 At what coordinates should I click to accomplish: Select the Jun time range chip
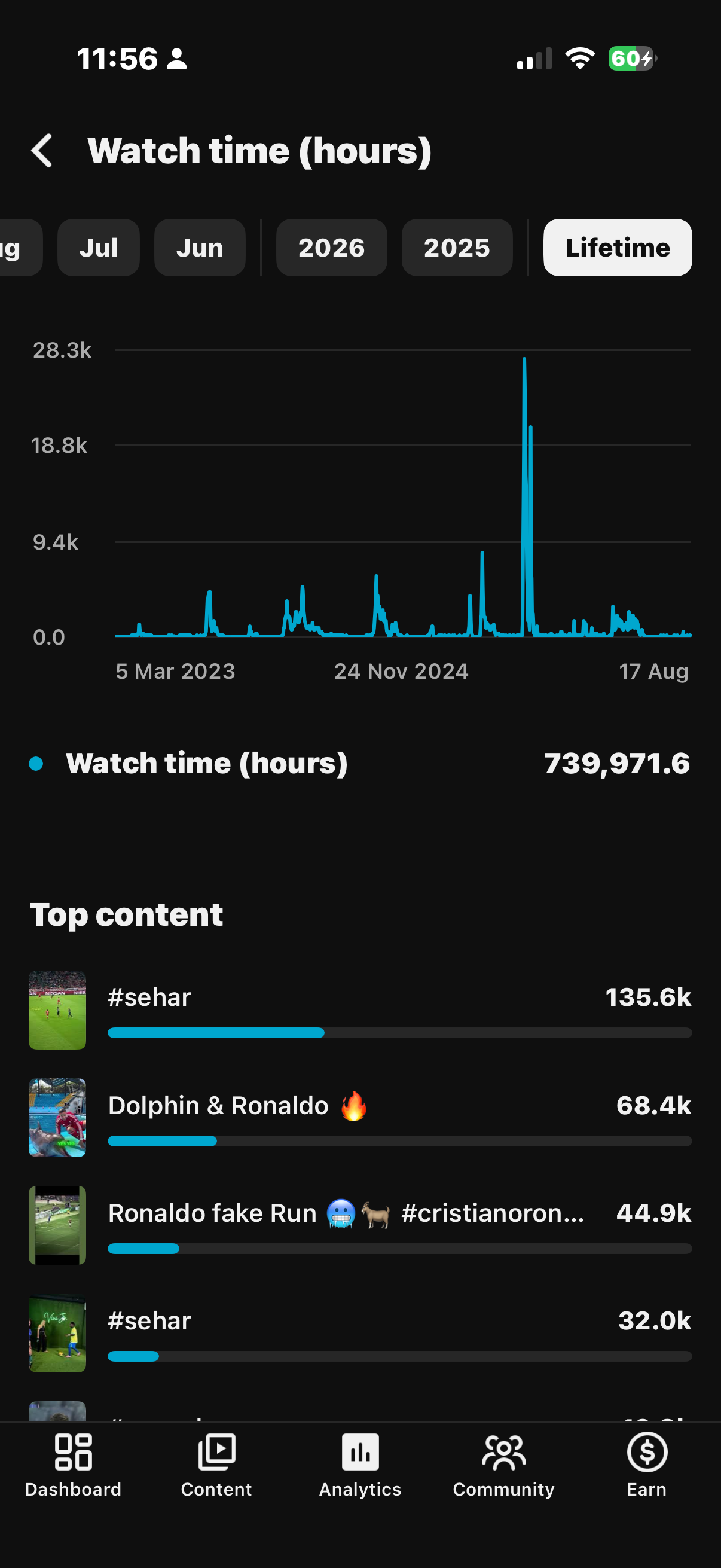(200, 248)
